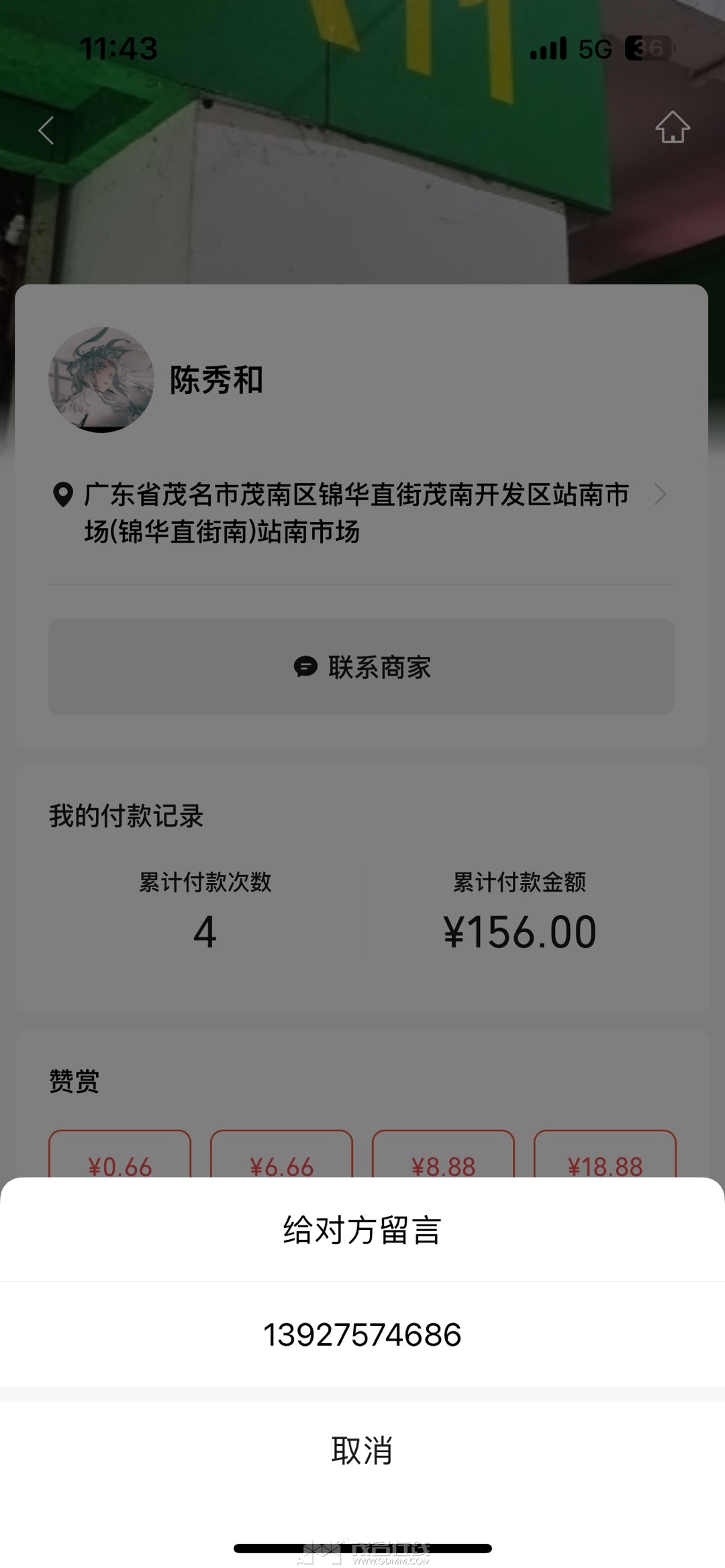Screen dimensions: 725x1568
Task: Tap the back arrow icon
Action: click(46, 130)
